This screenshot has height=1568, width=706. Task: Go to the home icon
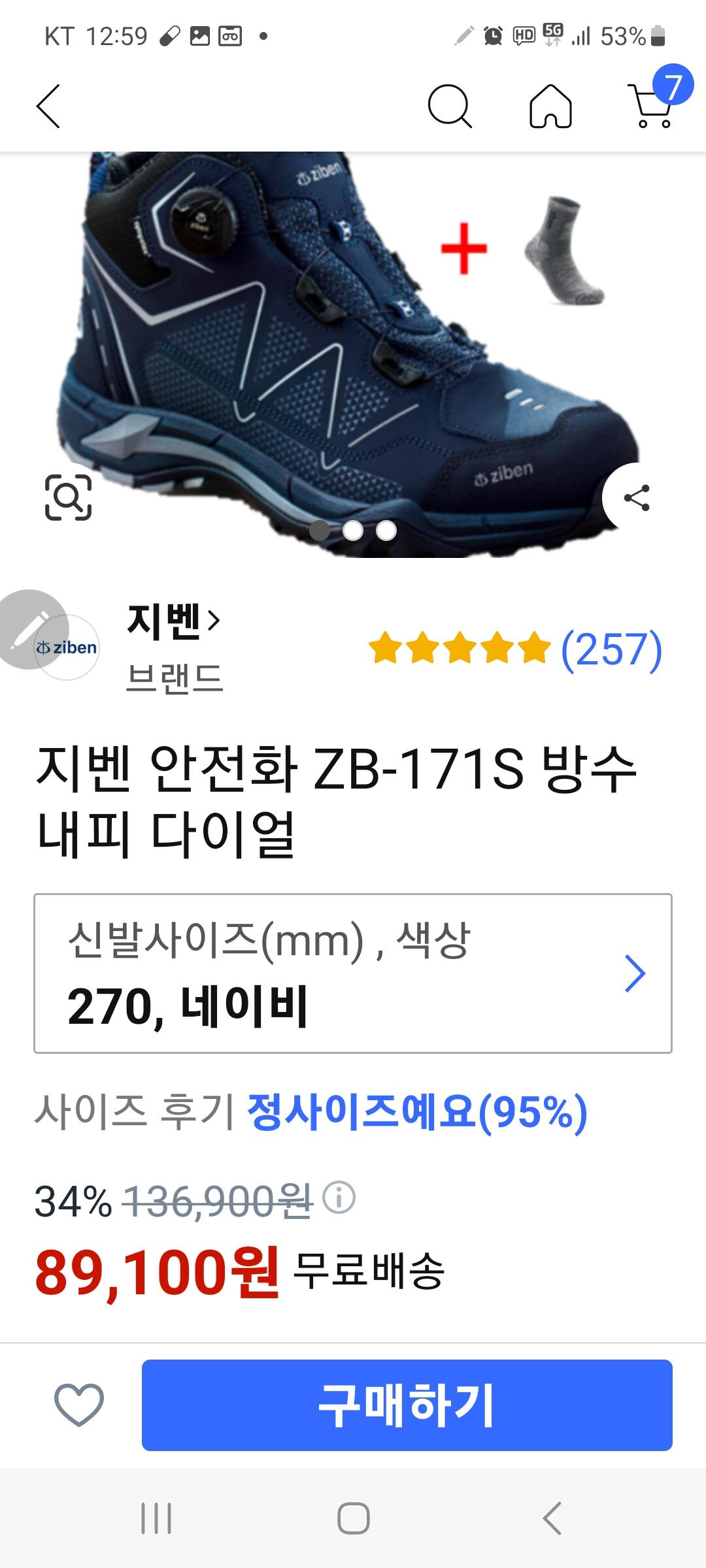click(x=550, y=106)
